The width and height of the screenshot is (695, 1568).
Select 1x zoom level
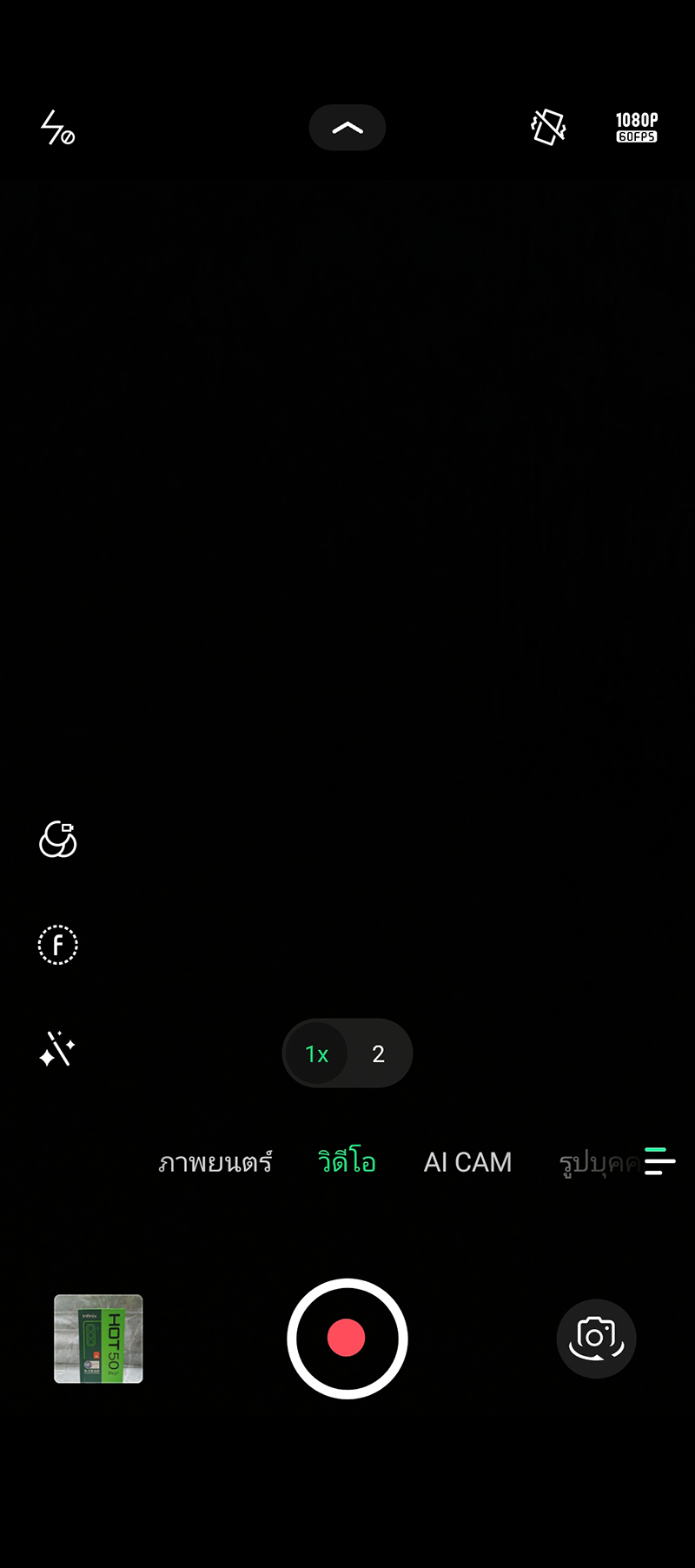click(x=316, y=1054)
